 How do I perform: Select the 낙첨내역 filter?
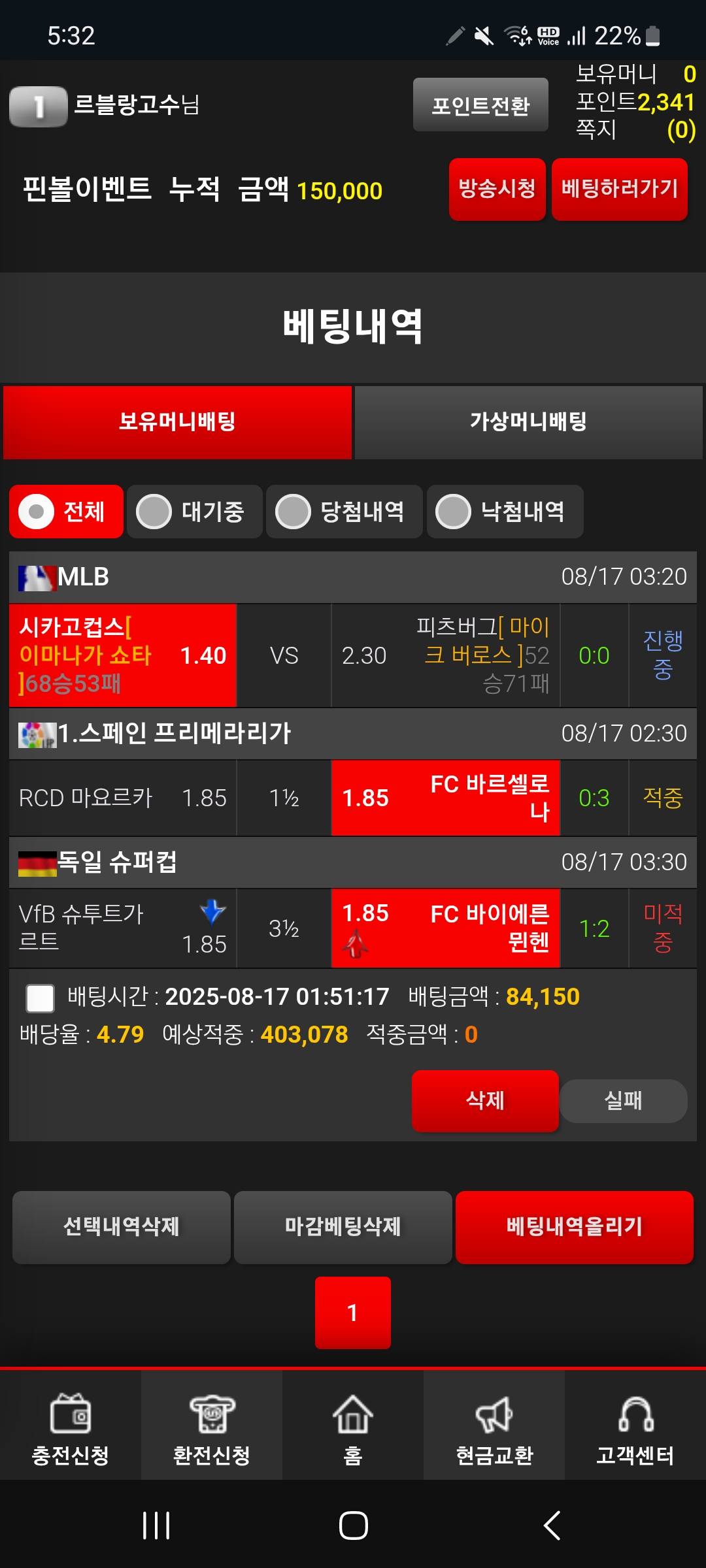pos(505,512)
